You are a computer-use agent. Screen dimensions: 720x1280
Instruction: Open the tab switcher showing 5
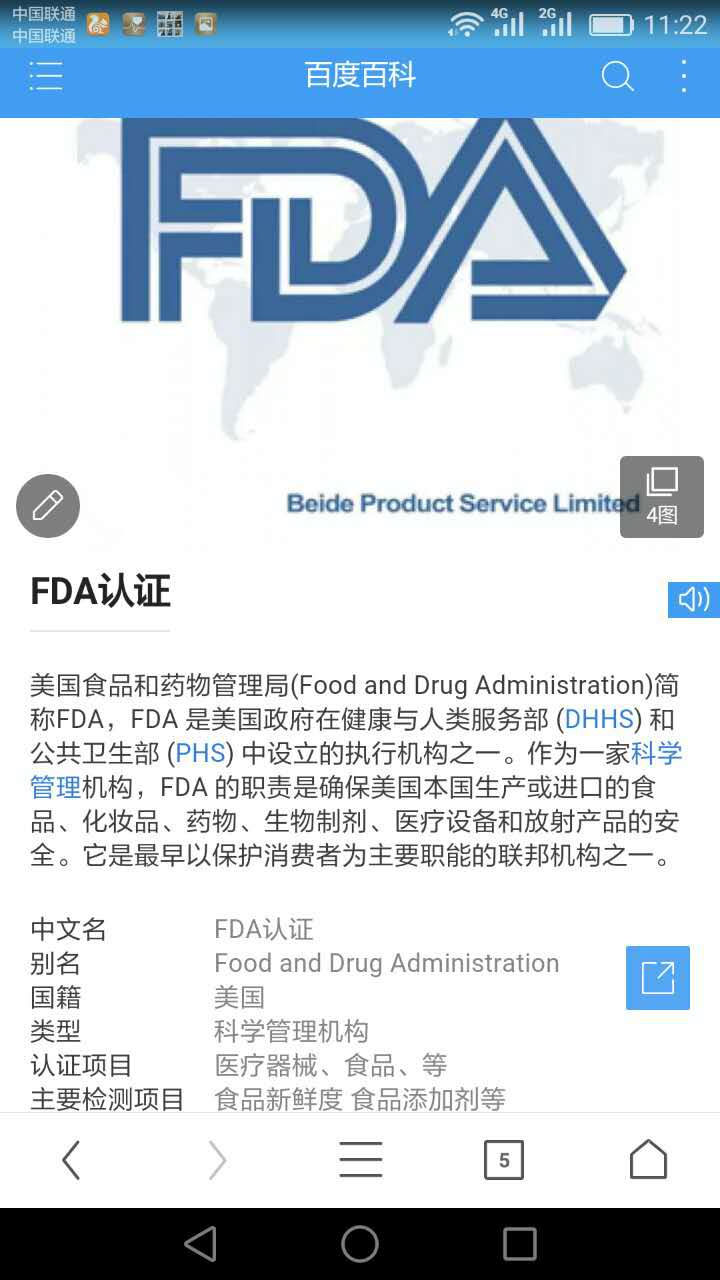(503, 1160)
